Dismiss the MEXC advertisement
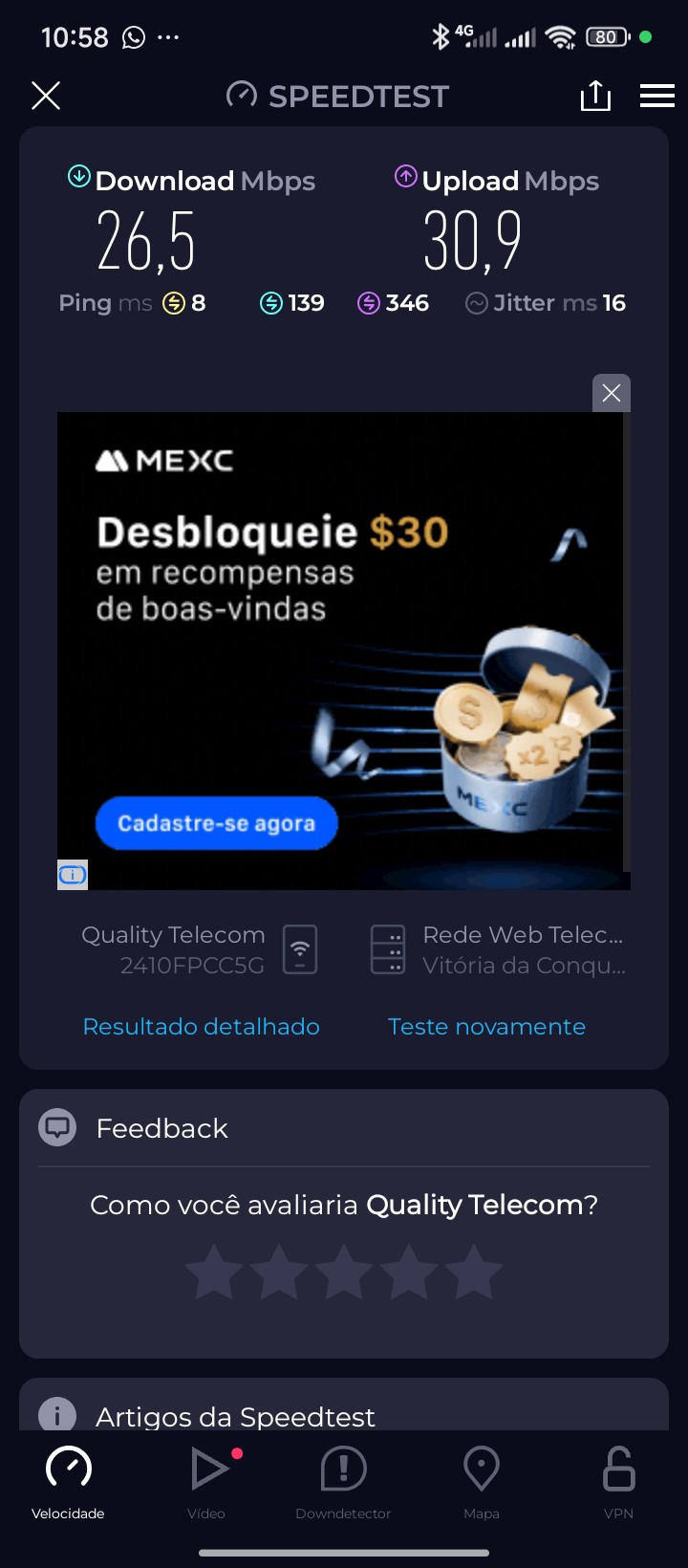Image resolution: width=688 pixels, height=1568 pixels. (612, 393)
